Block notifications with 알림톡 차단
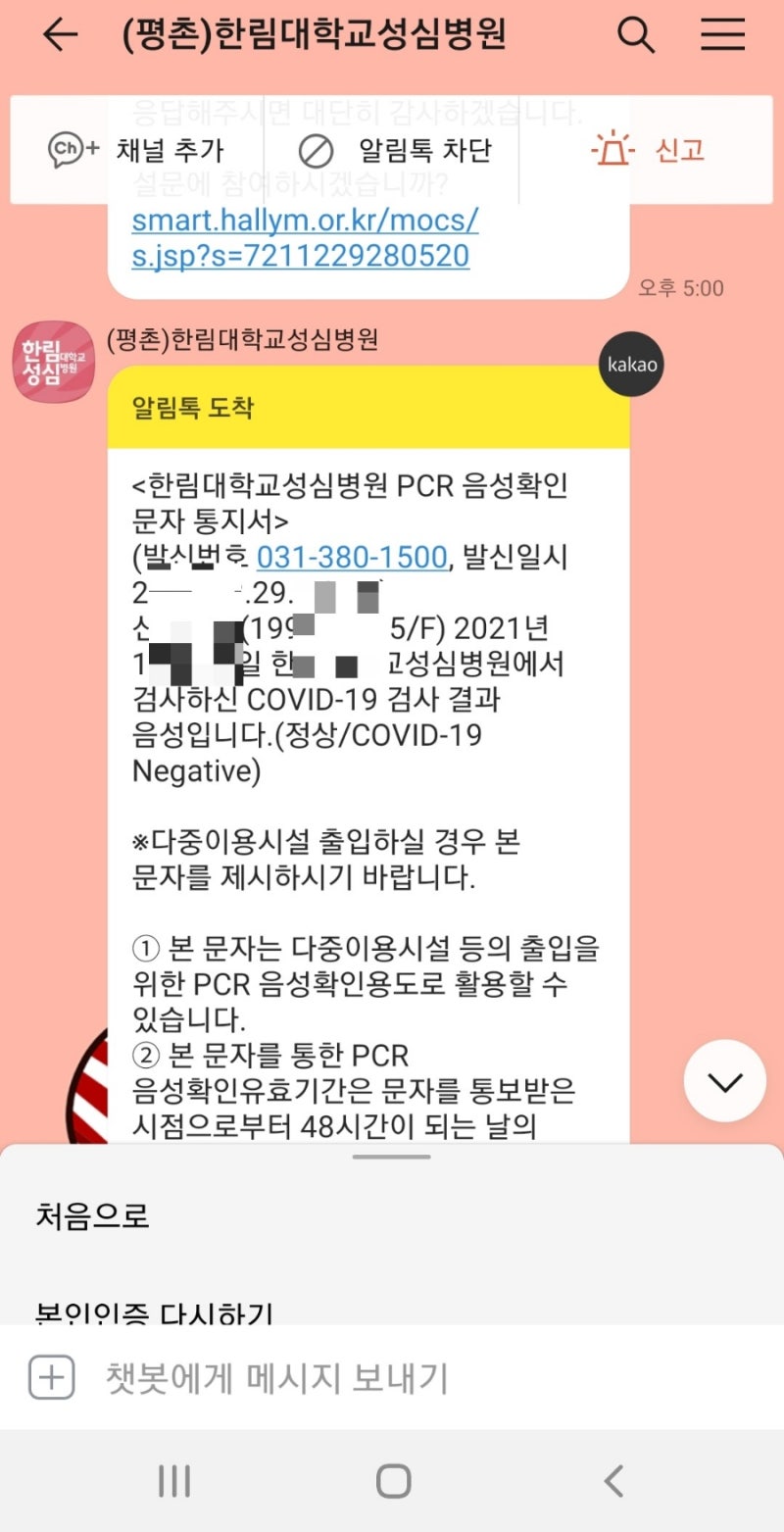This screenshot has height=1532, width=784. click(394, 150)
